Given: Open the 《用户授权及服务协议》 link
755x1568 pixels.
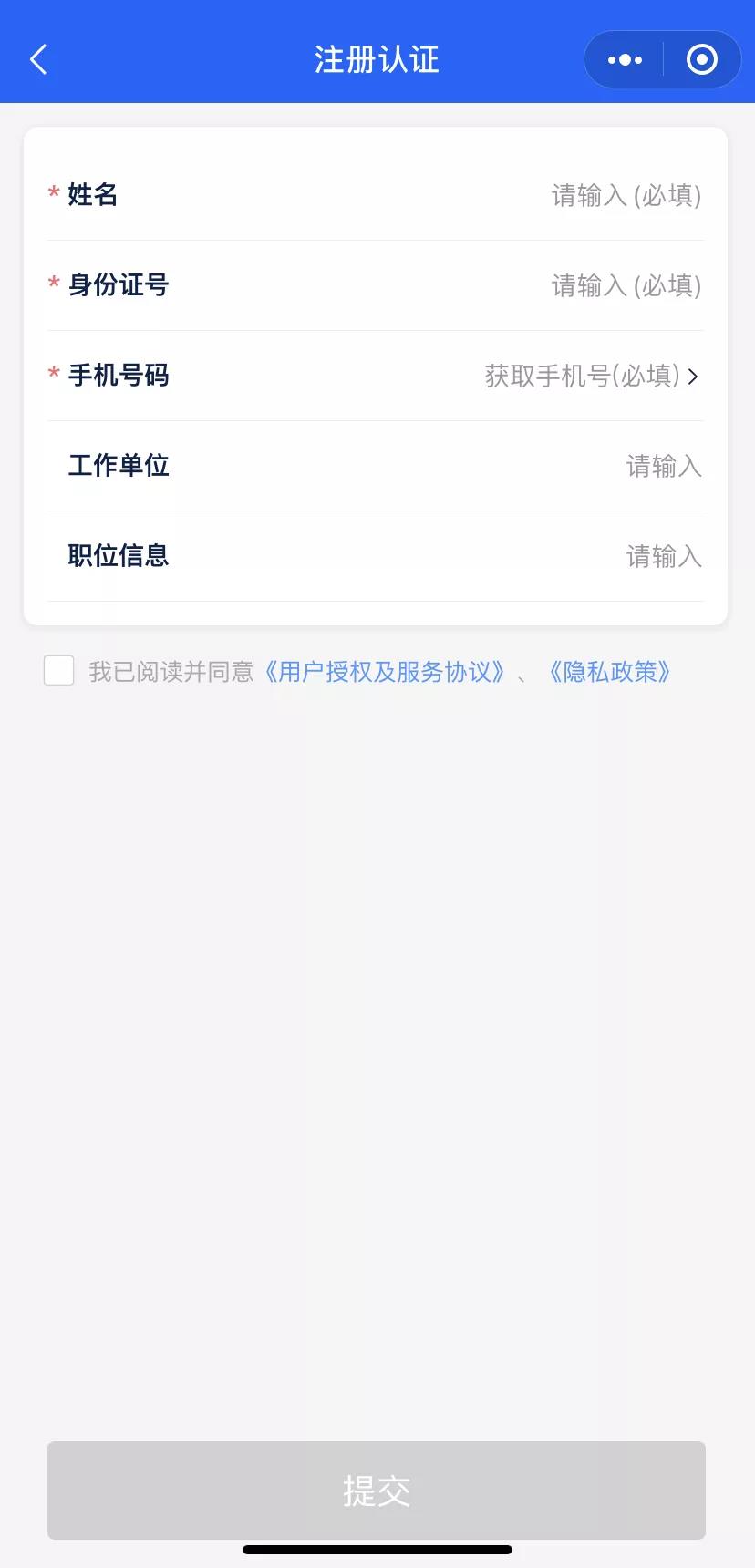Looking at the screenshot, I should (384, 672).
